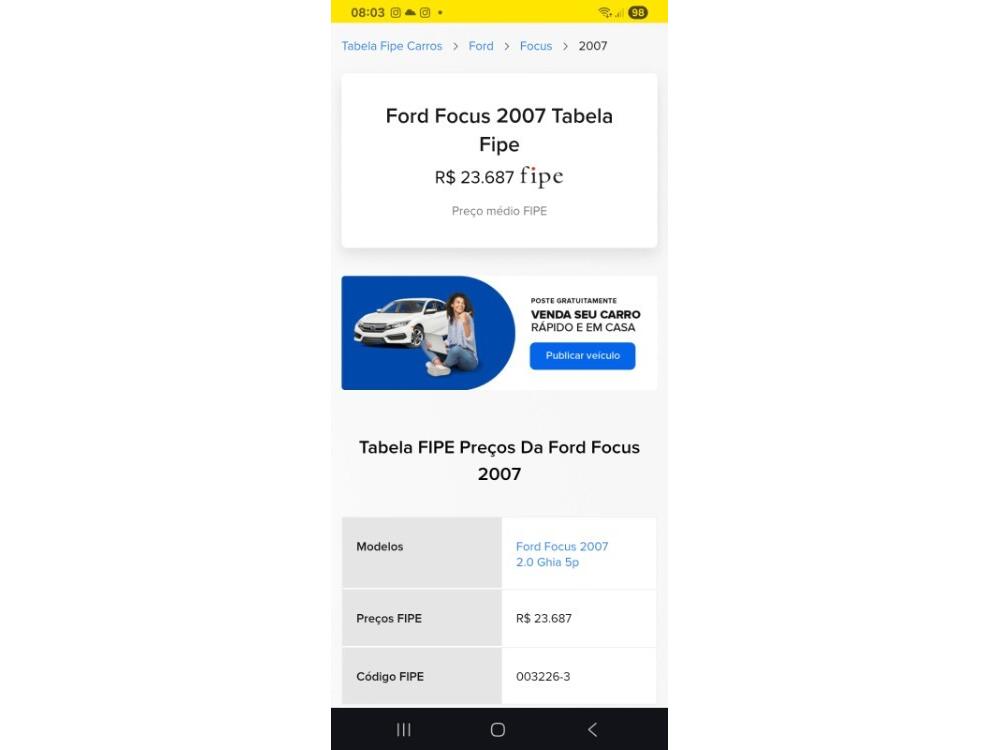This screenshot has width=1000, height=750.
Task: Open the Venda seu carro banner
Action: (x=430, y=333)
